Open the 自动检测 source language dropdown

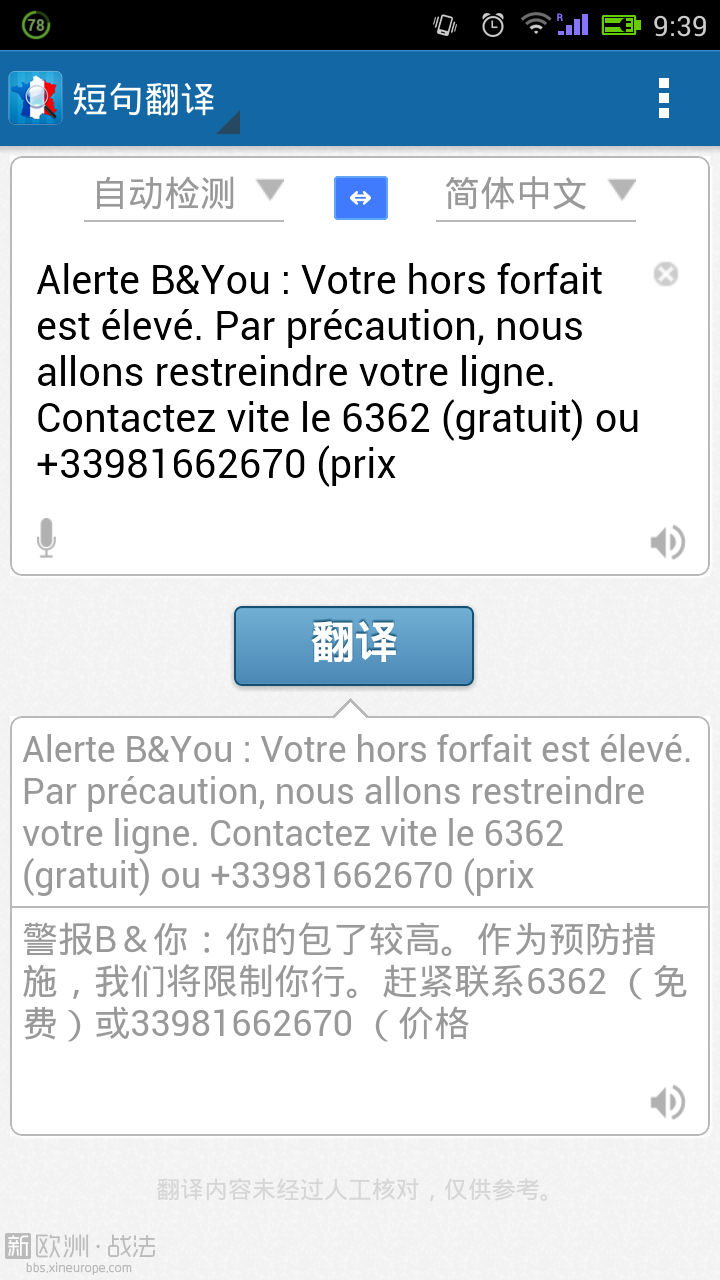(x=184, y=194)
